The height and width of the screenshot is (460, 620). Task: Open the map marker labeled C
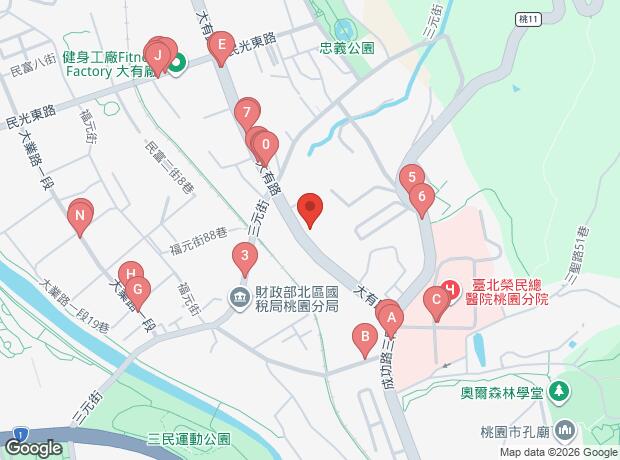436,303
